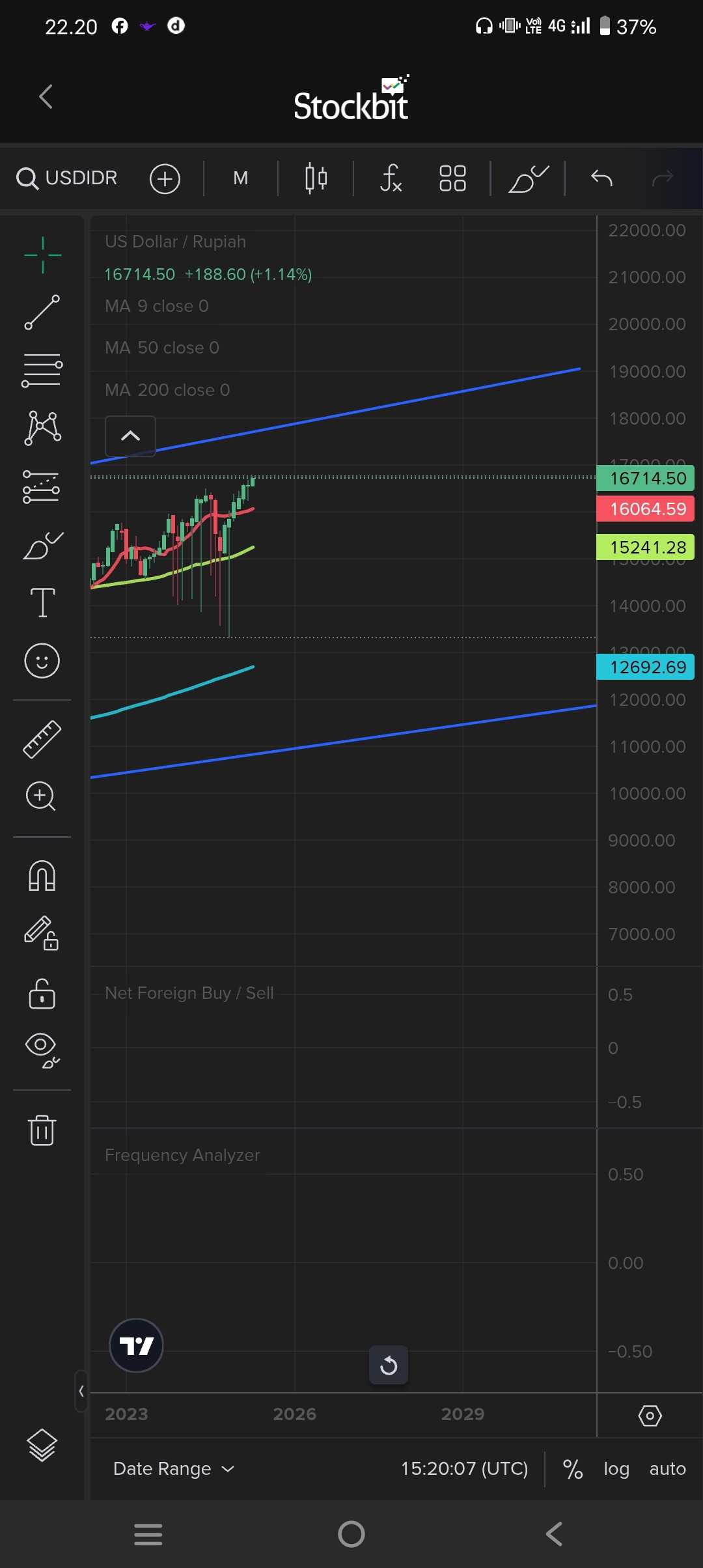
Task: Toggle the log scale
Action: (616, 1468)
